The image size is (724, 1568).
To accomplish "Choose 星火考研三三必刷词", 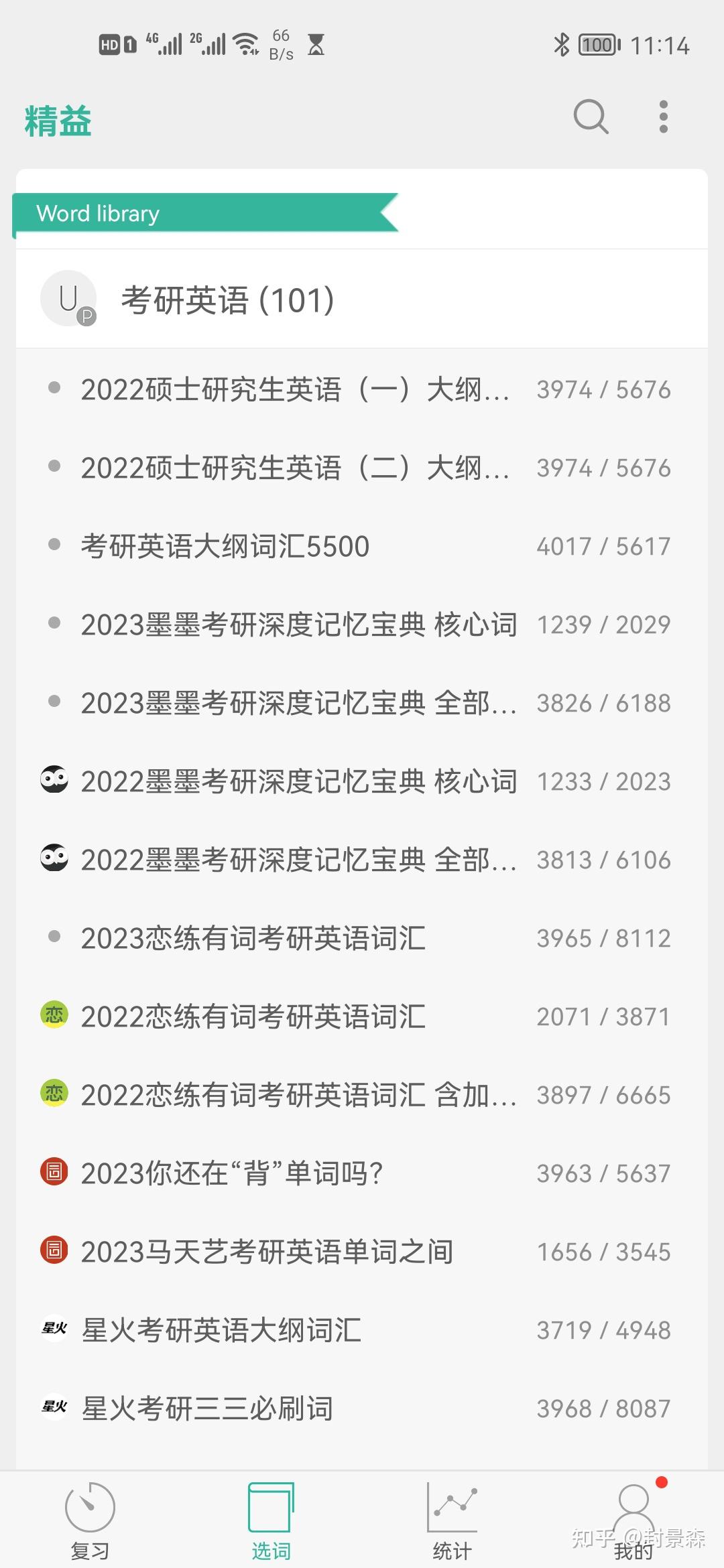I will tap(206, 1409).
